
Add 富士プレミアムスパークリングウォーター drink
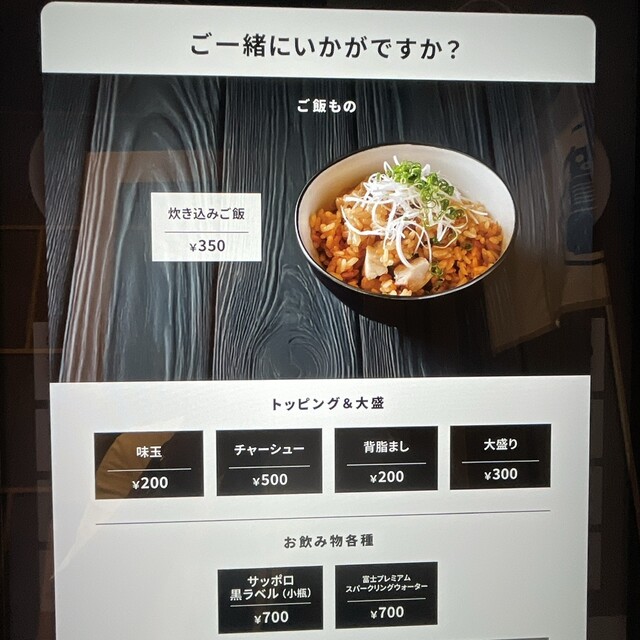point(386,595)
